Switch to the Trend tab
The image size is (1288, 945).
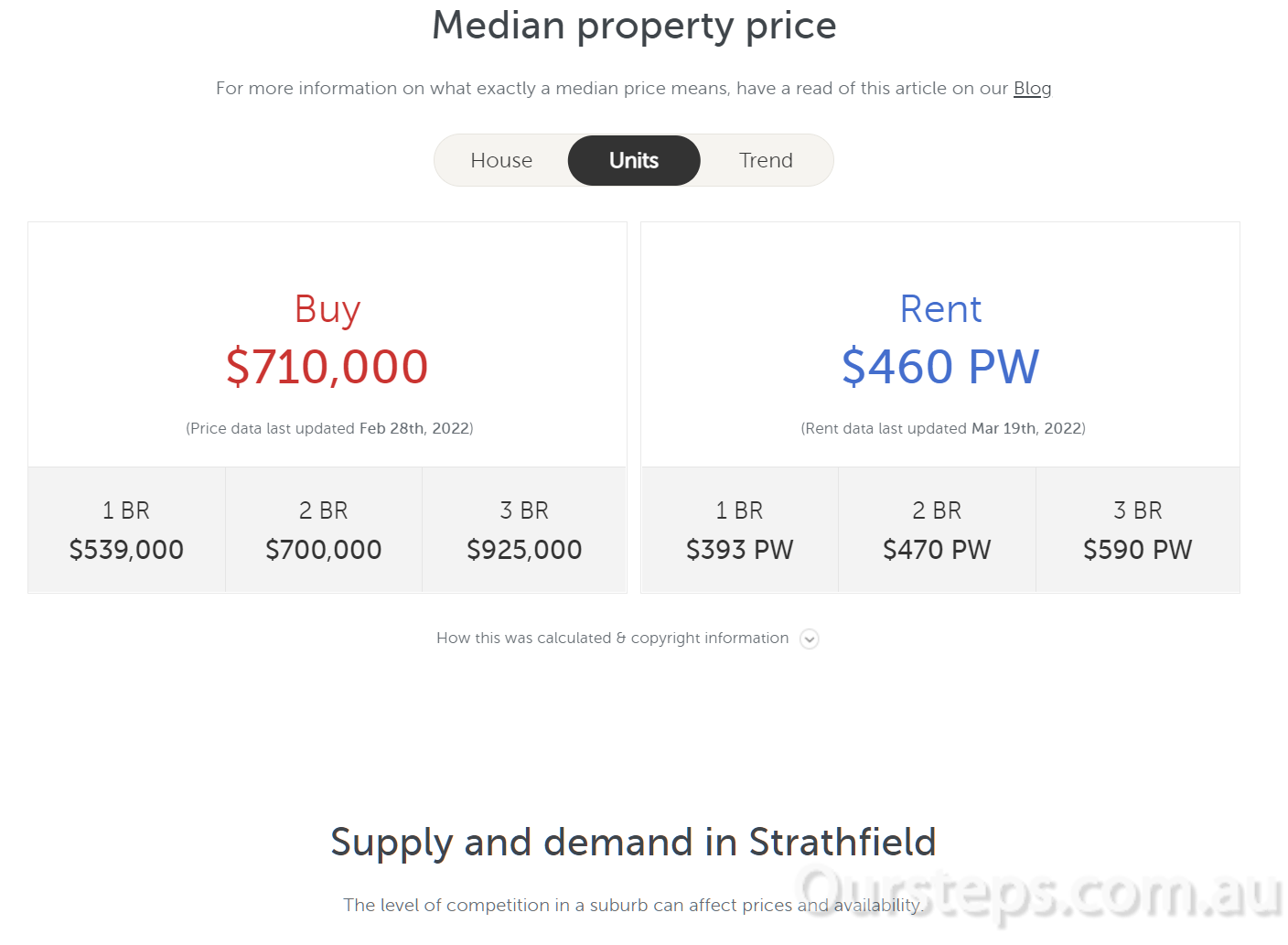point(766,160)
